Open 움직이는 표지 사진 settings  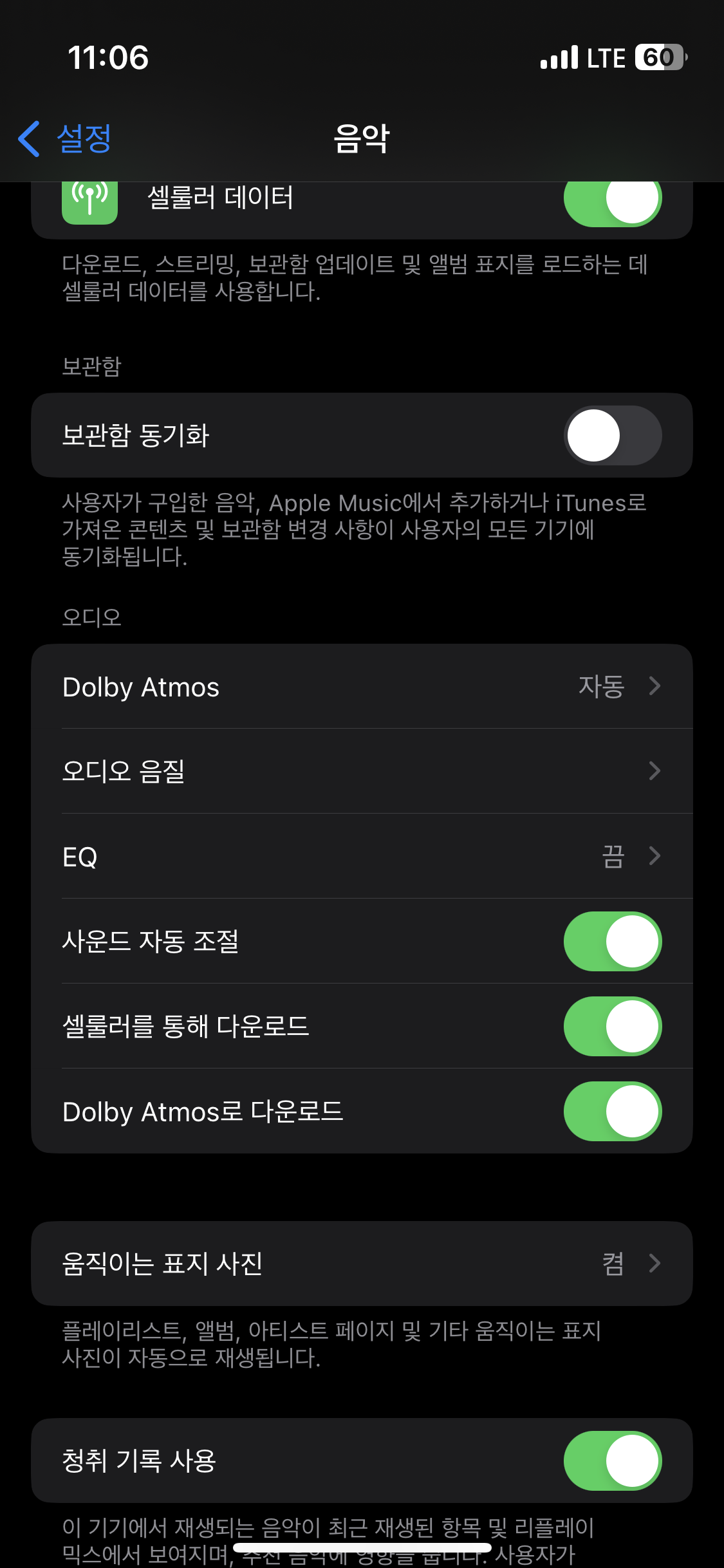point(362,1264)
